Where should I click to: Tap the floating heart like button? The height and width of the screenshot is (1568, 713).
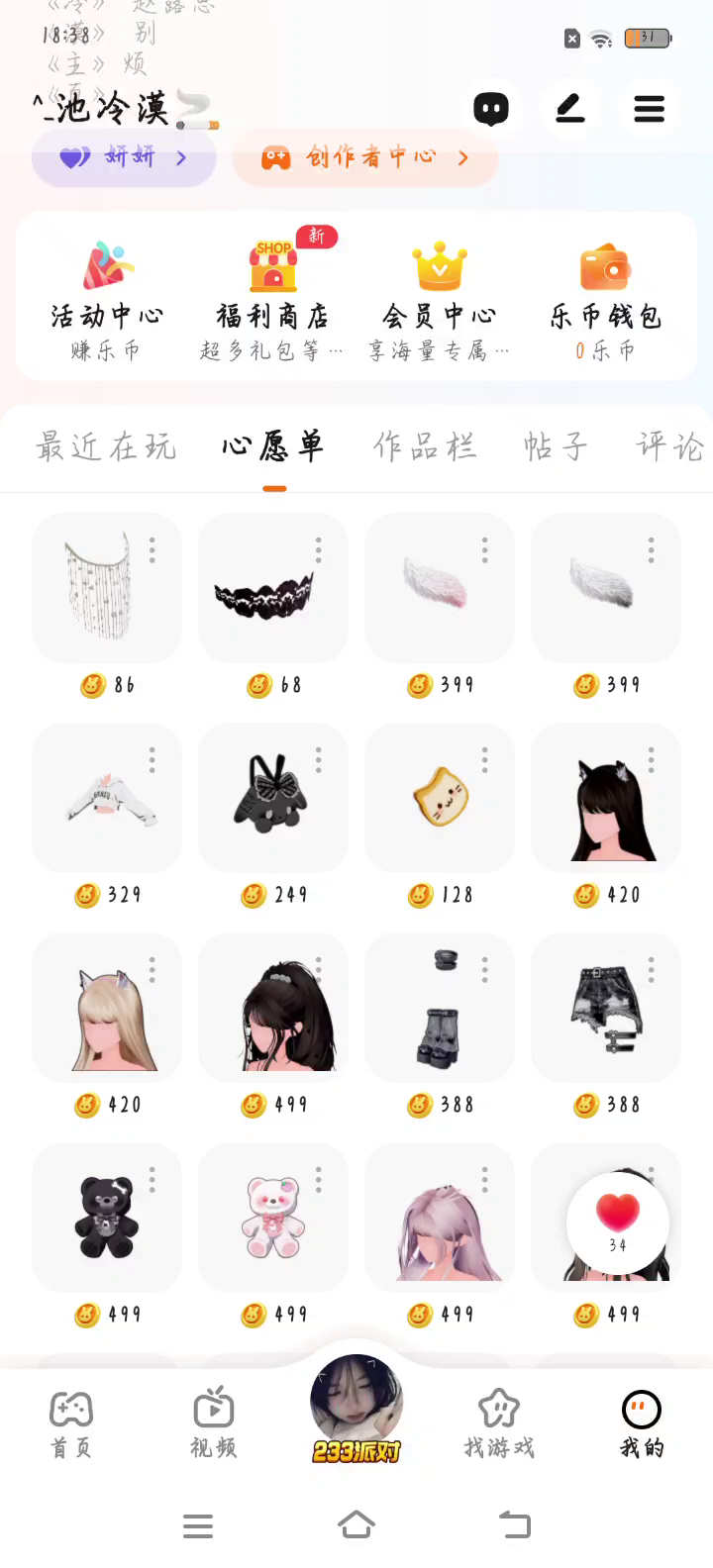[618, 1222]
